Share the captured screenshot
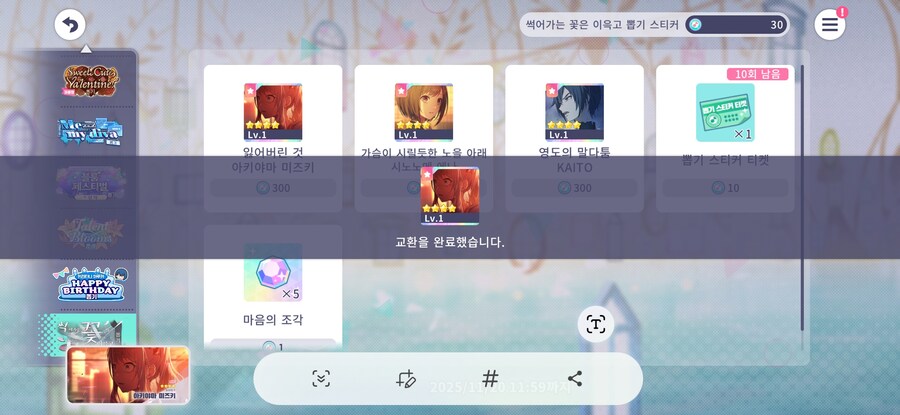 [574, 378]
